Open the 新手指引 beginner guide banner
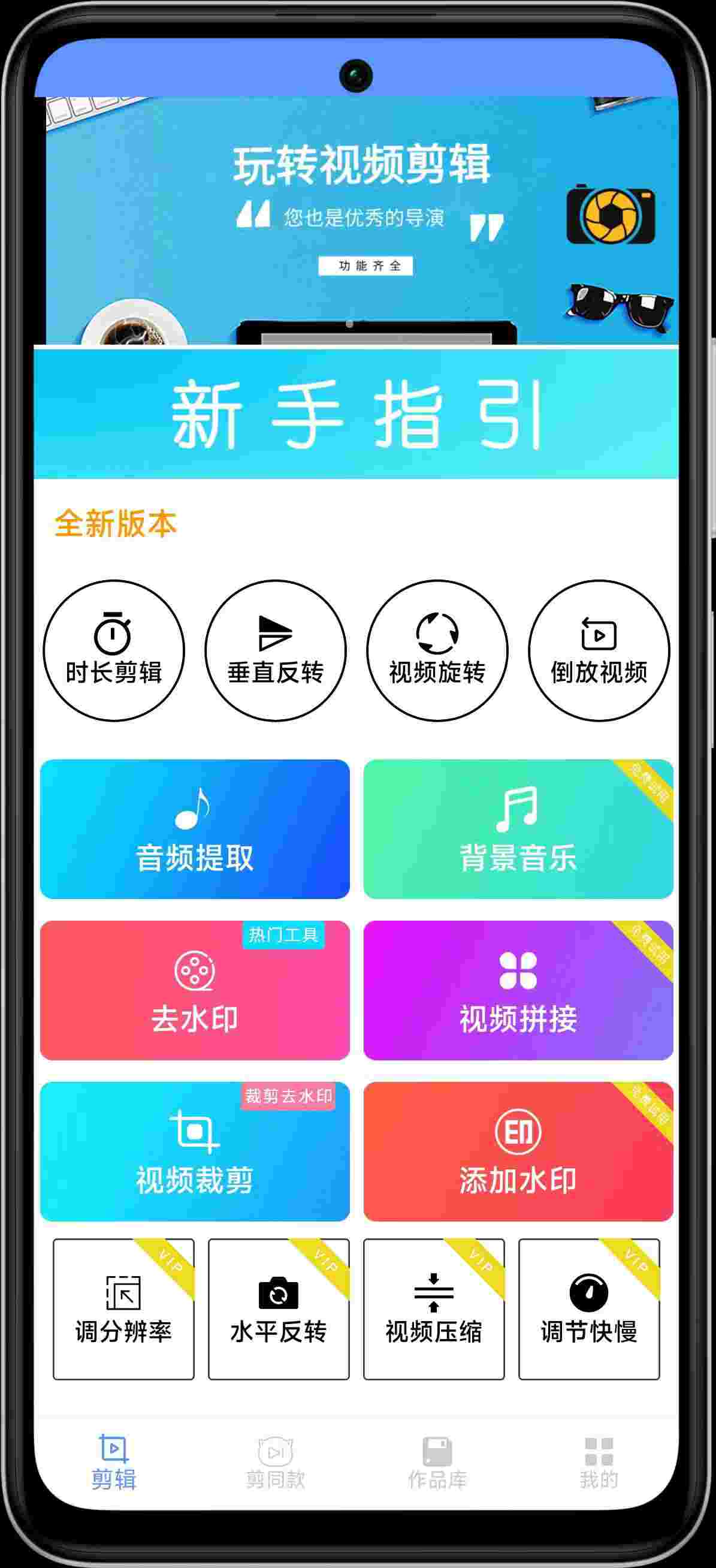The image size is (716, 1568). pyautogui.click(x=357, y=414)
